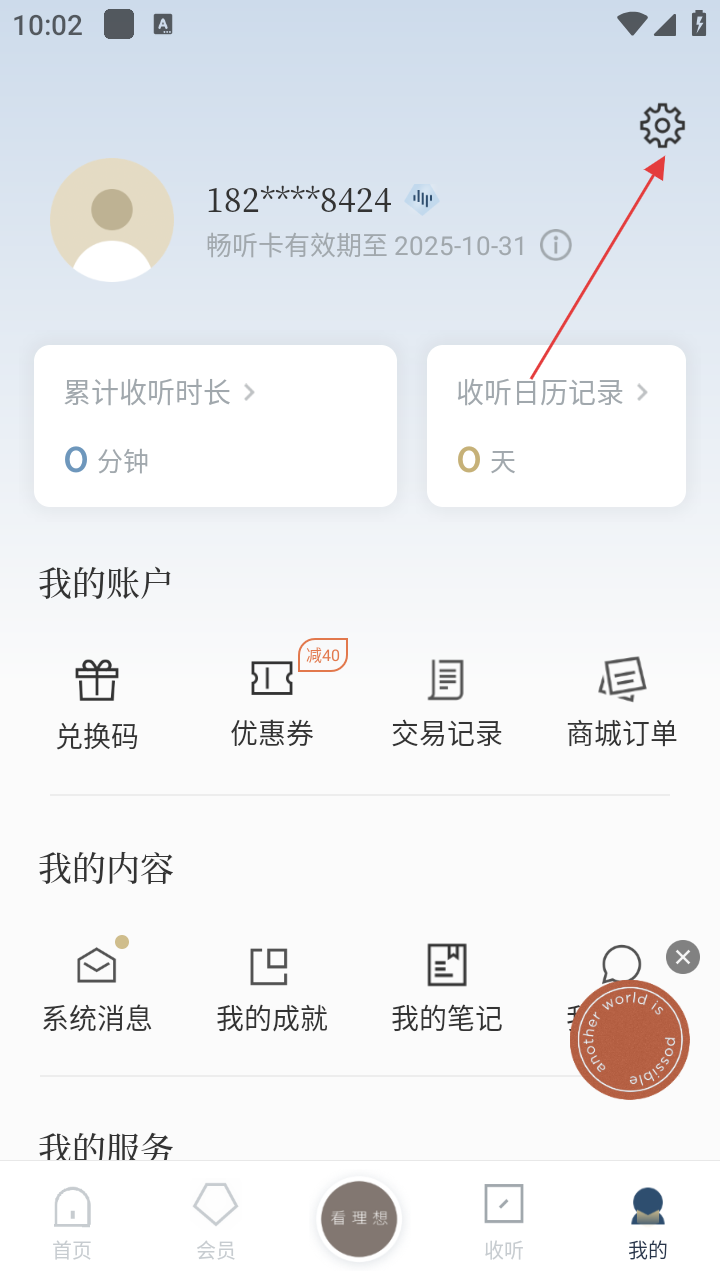
Task: Tap the center 看理想 button
Action: tap(359, 1218)
